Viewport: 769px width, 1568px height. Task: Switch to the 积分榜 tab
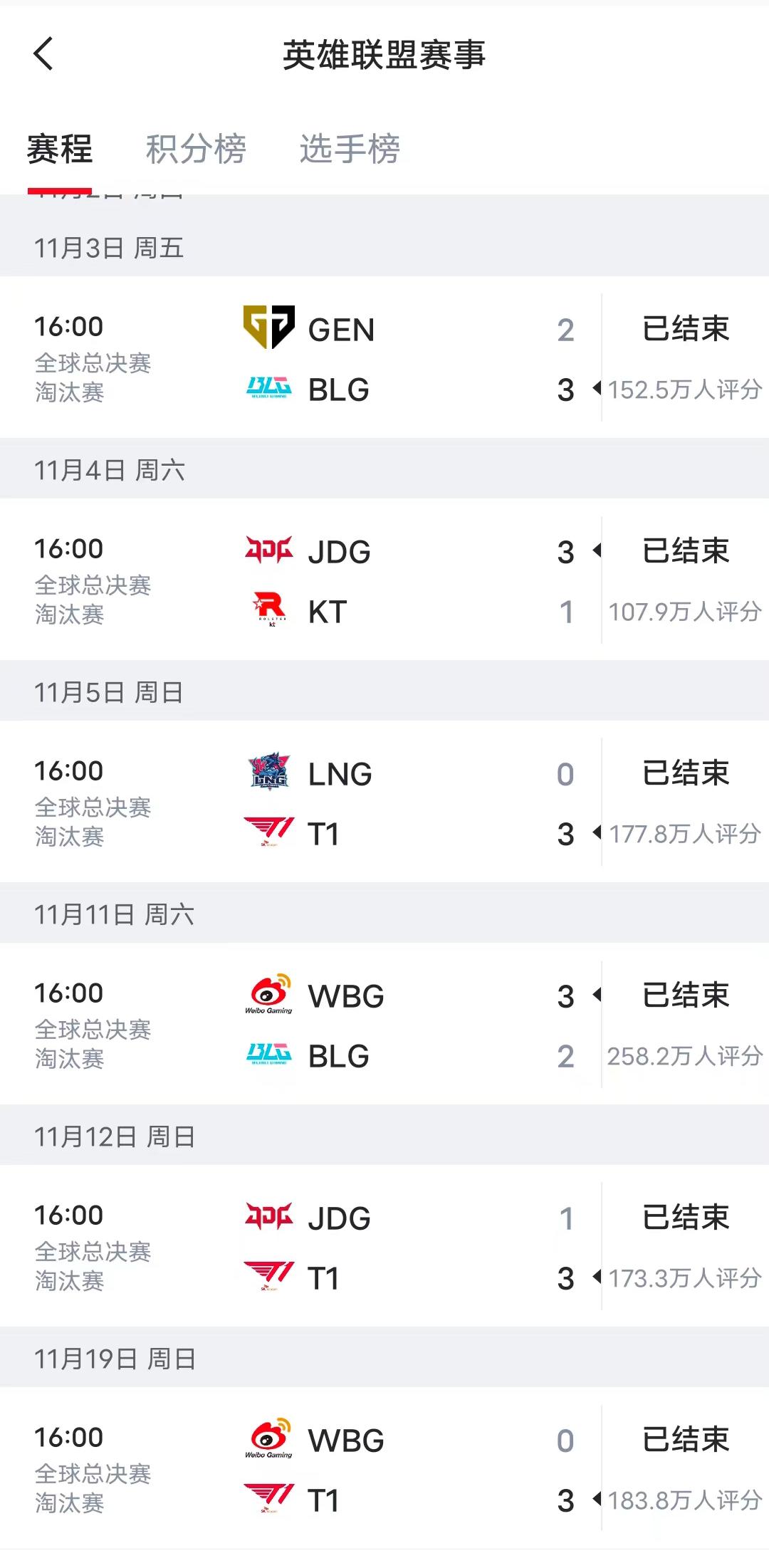pyautogui.click(x=196, y=150)
